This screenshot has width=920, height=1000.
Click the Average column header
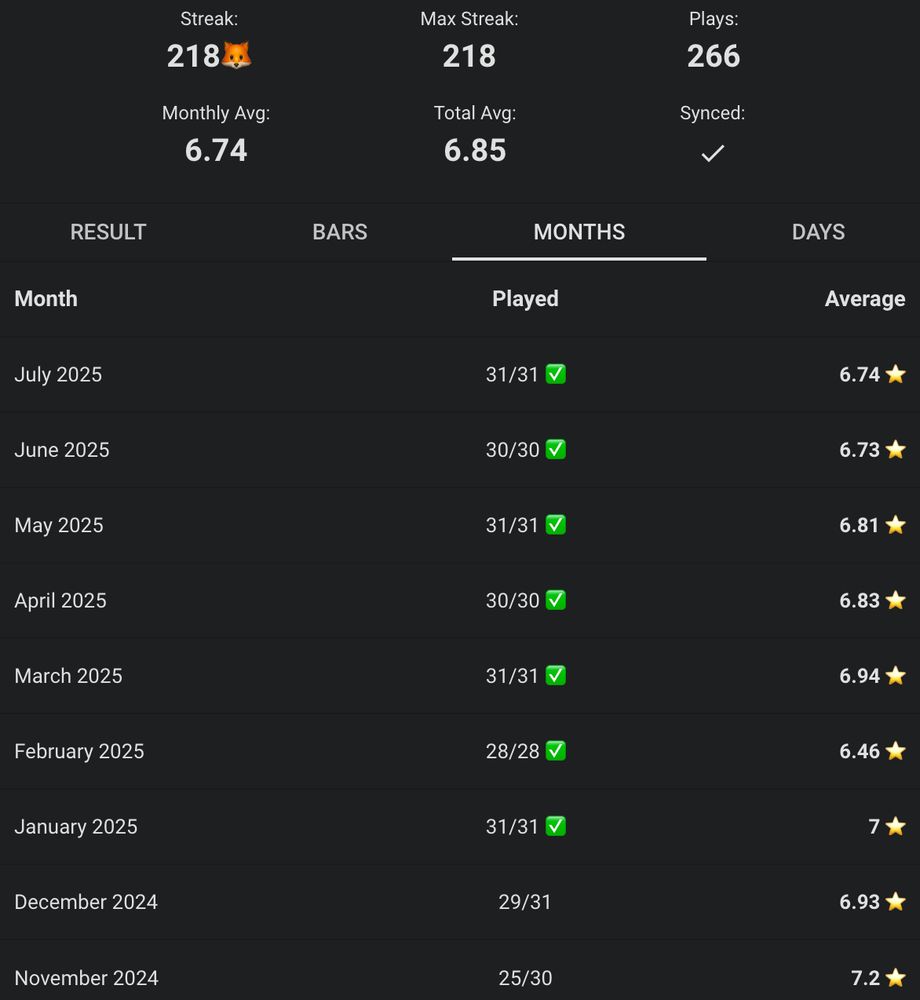(x=864, y=298)
